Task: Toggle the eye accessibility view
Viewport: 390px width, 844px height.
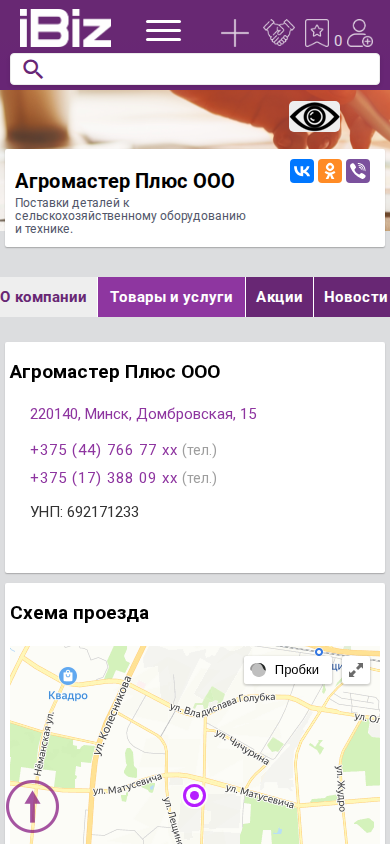Action: (x=315, y=116)
